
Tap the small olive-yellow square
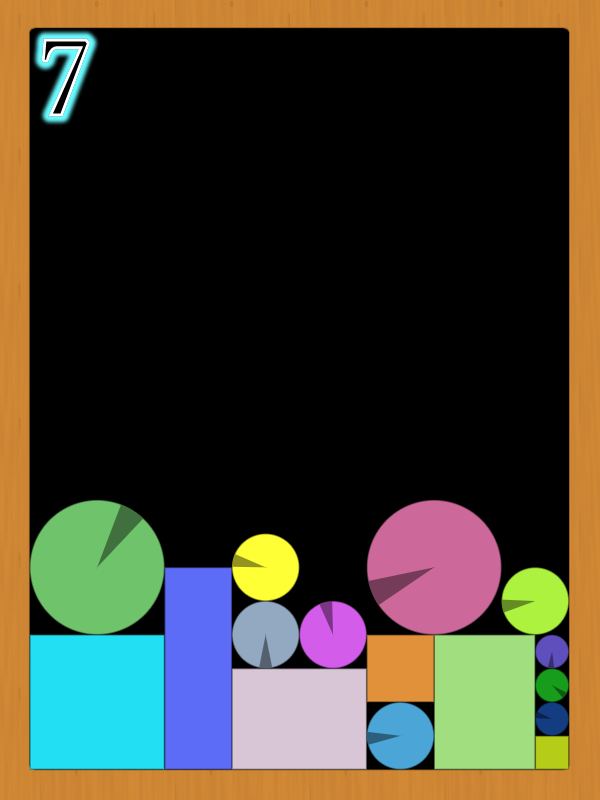552,753
